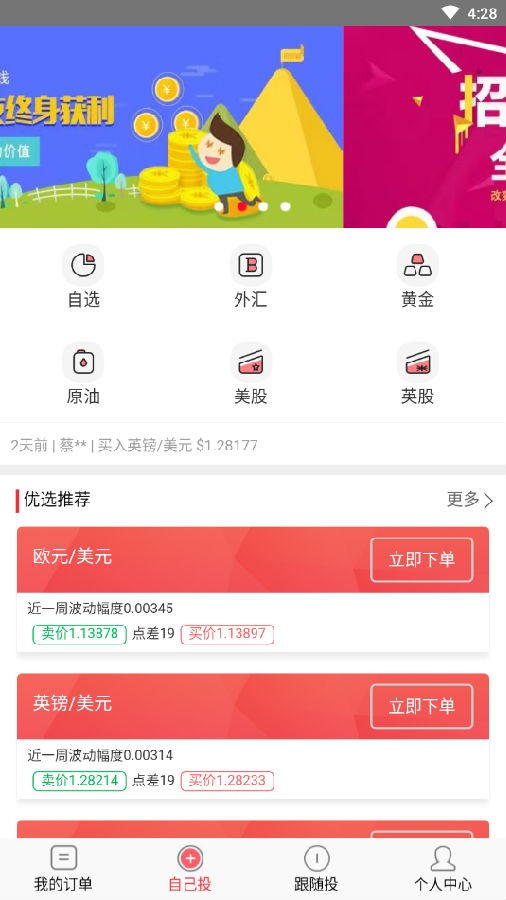Screen dimensions: 506x900
Task: Select the 买价1.13897 buy price for 欧元/美元
Action: pos(227,634)
